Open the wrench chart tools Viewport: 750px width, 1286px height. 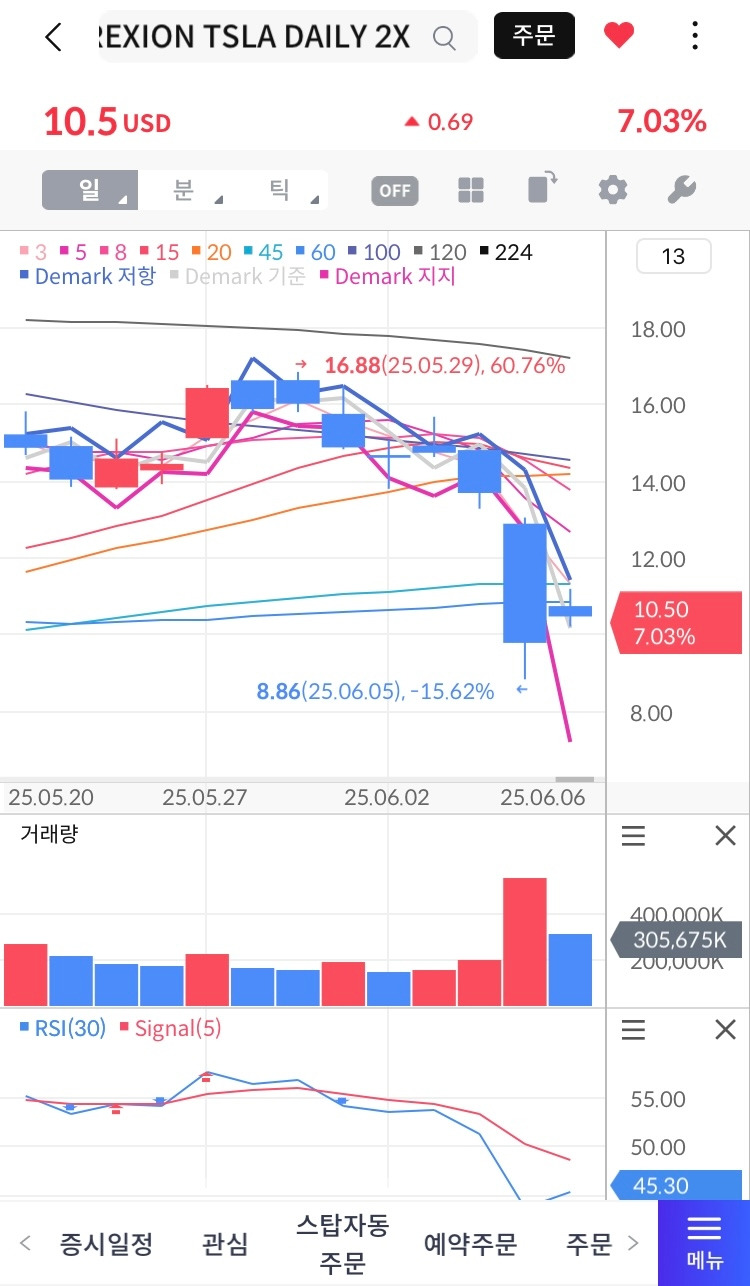point(681,189)
